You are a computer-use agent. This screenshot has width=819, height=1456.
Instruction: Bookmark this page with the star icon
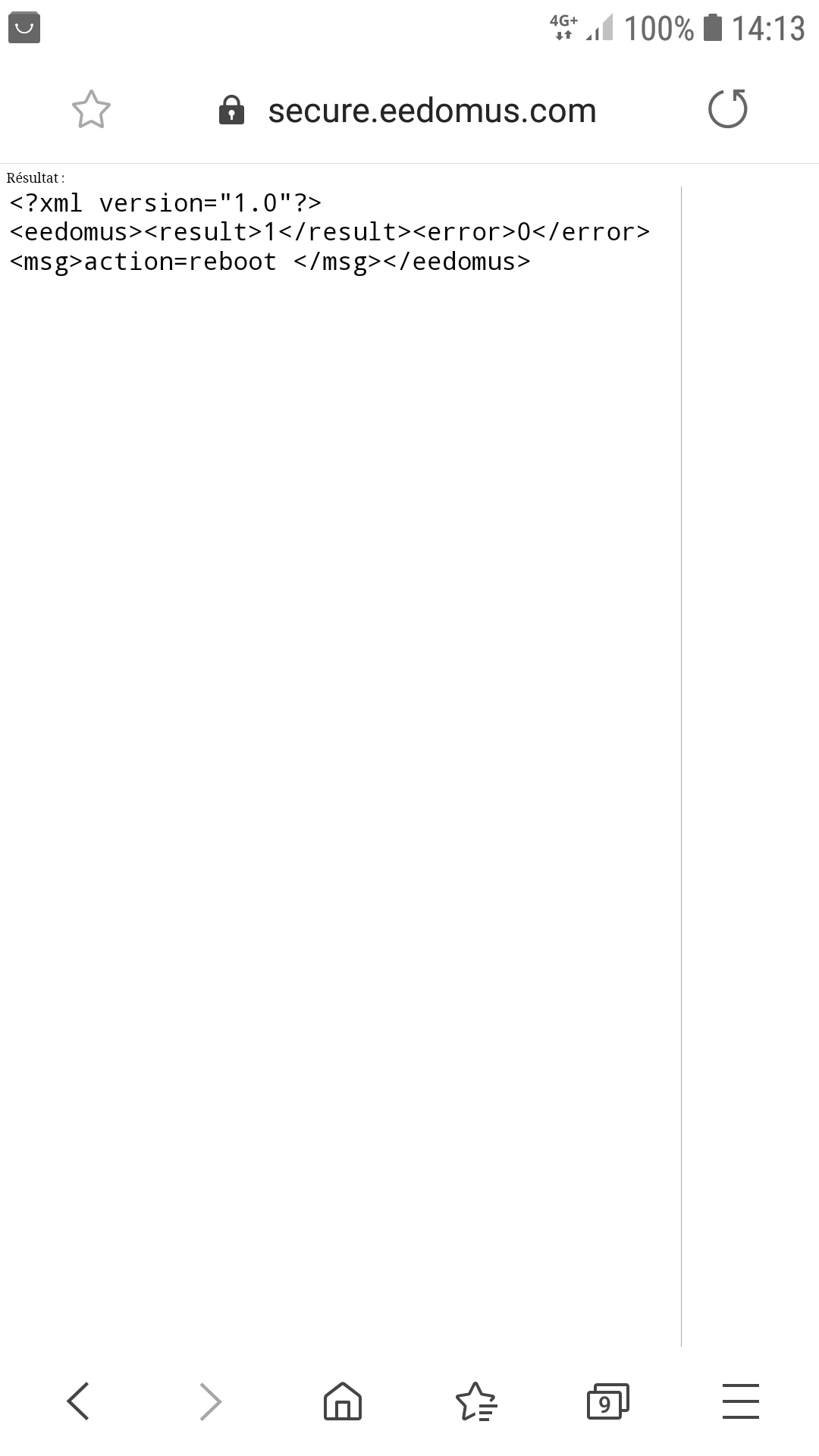(x=91, y=110)
